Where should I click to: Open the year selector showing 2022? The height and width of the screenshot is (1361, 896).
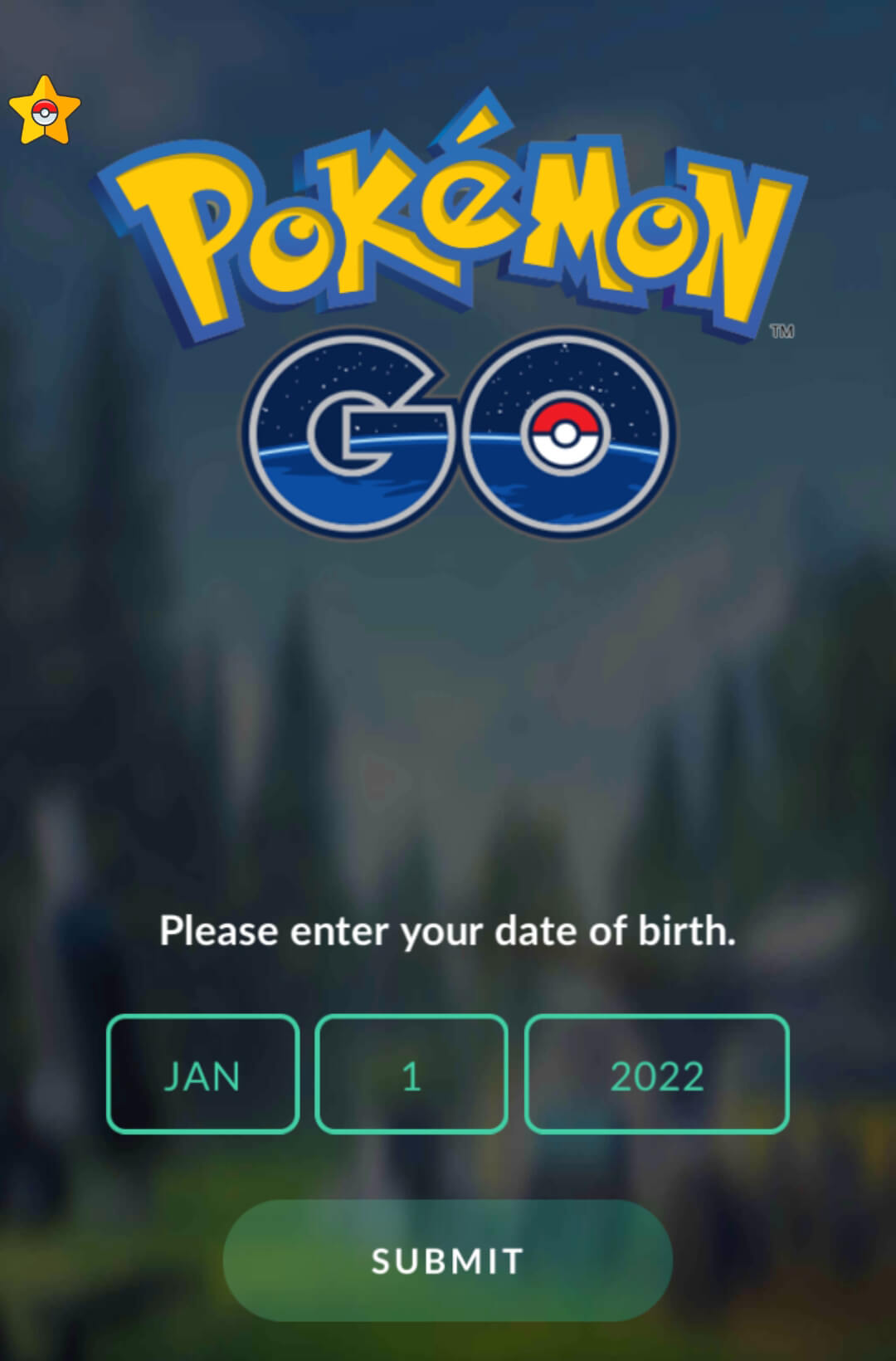click(x=655, y=1075)
